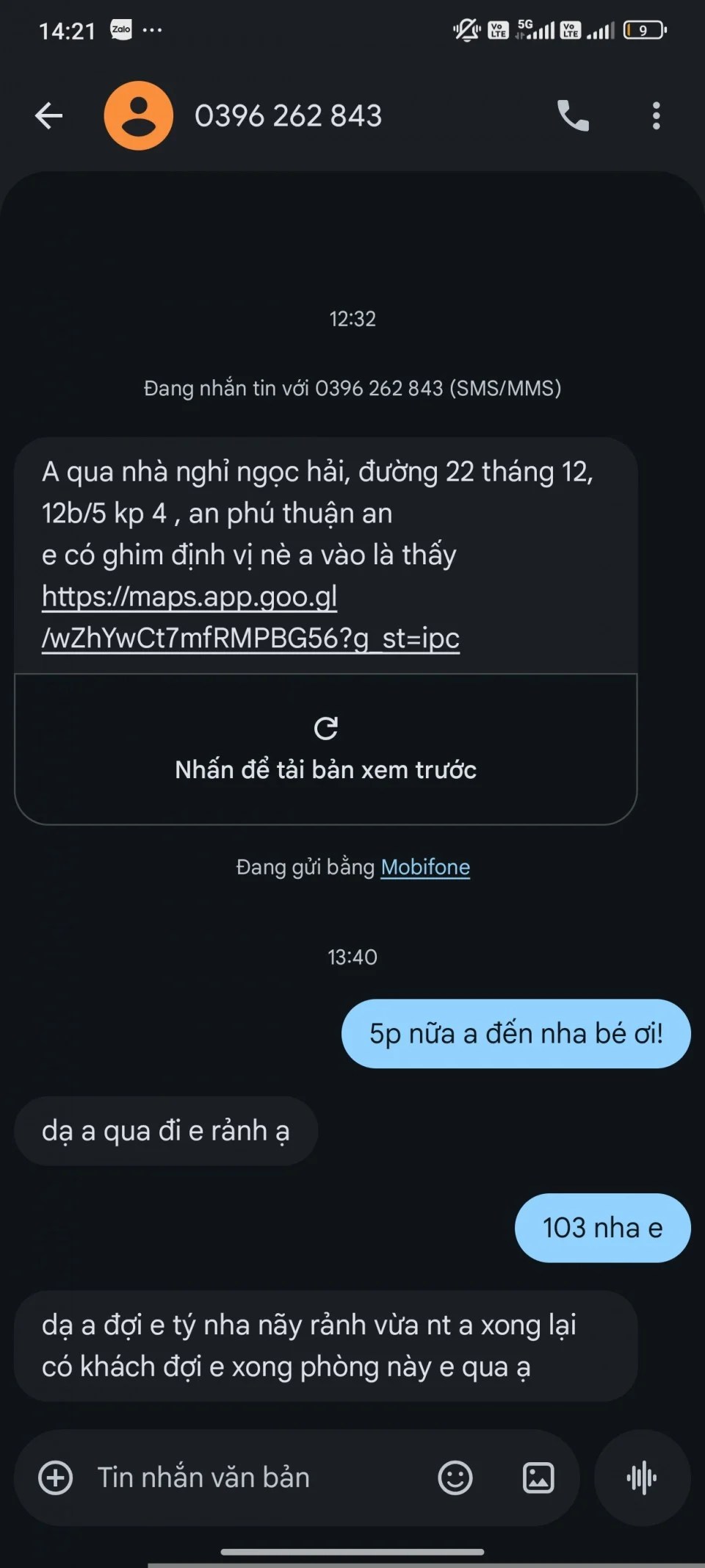The height and width of the screenshot is (1568, 705).
Task: Go back to the conversation list
Action: (49, 116)
